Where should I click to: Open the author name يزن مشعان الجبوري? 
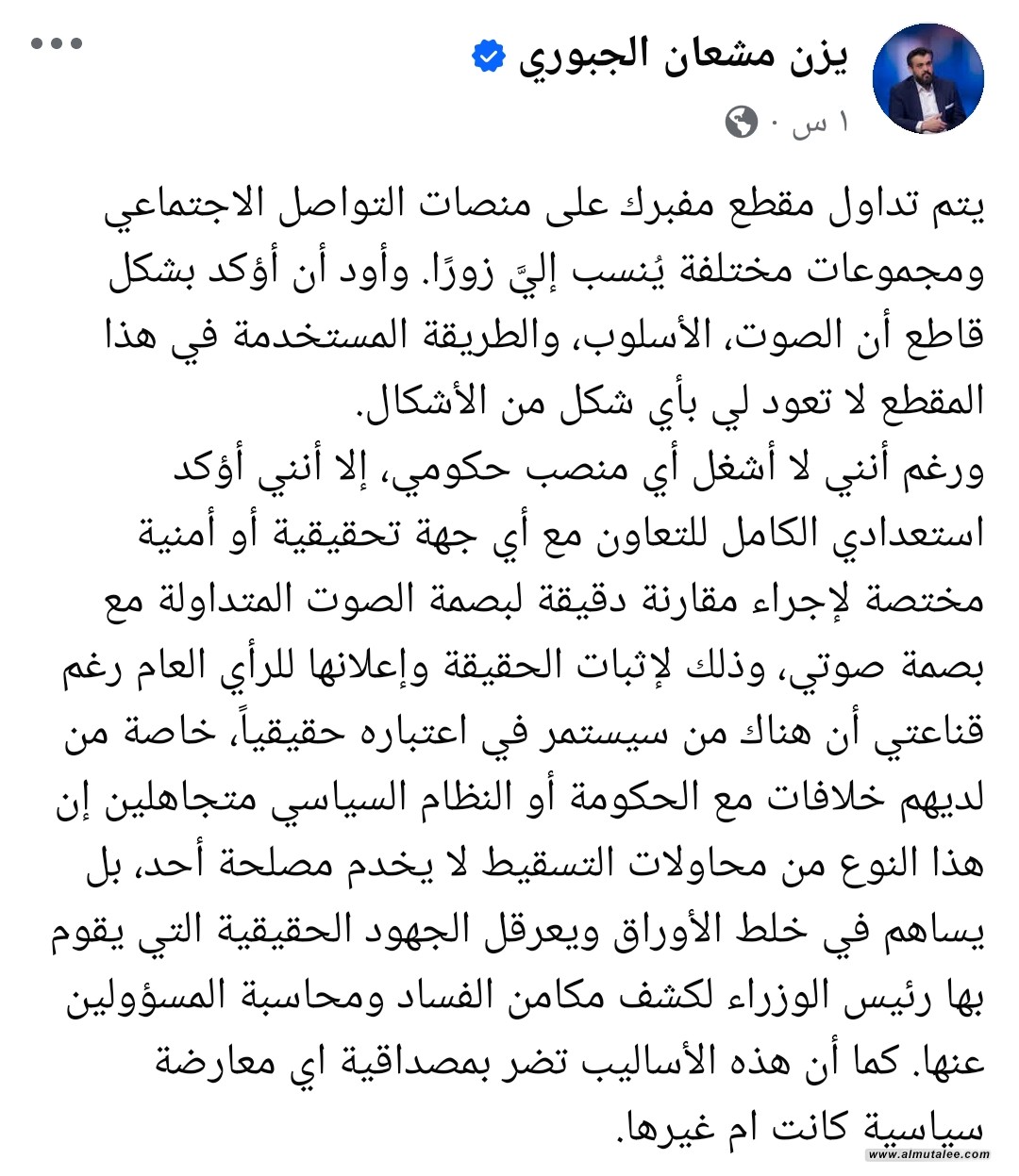[x=683, y=57]
